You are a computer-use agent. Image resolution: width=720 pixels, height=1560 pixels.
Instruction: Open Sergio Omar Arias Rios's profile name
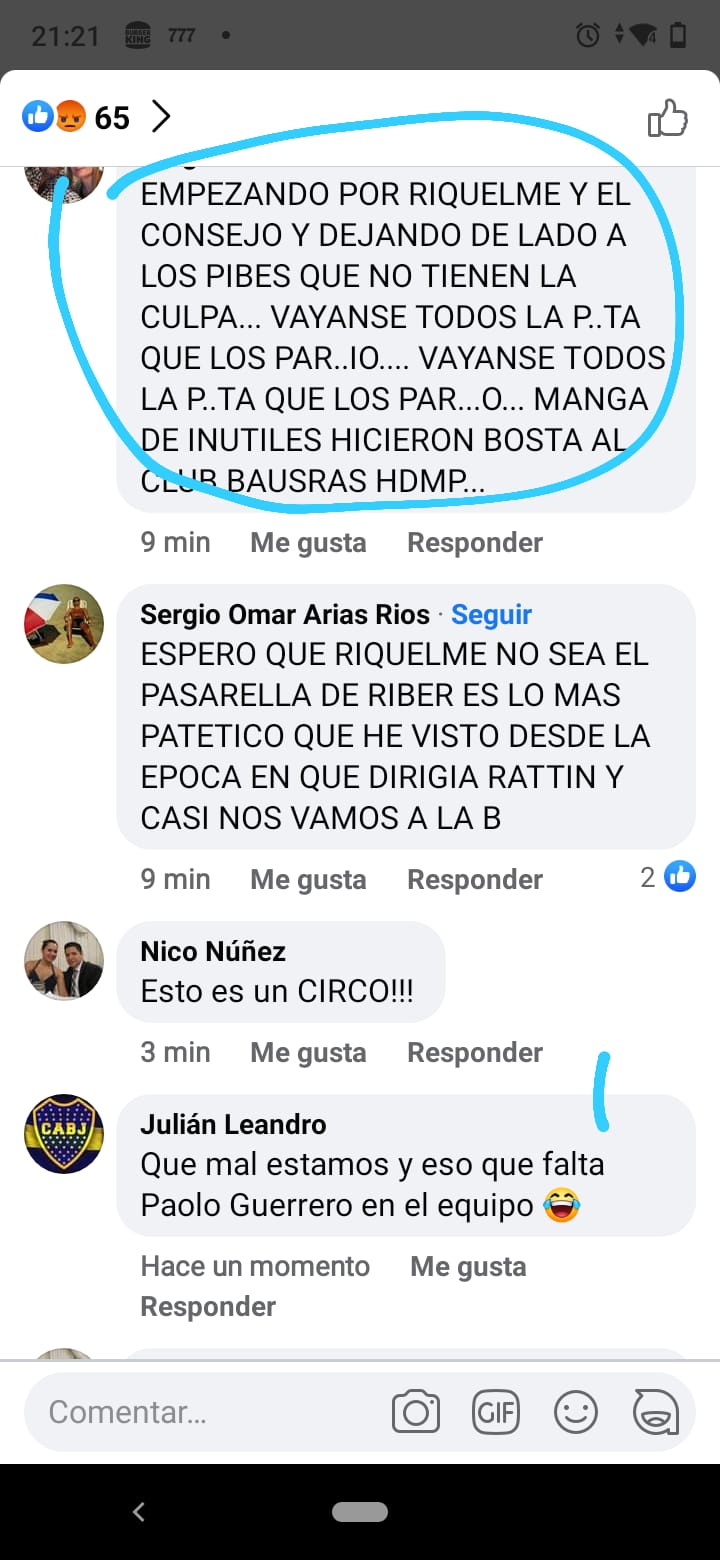pyautogui.click(x=285, y=614)
